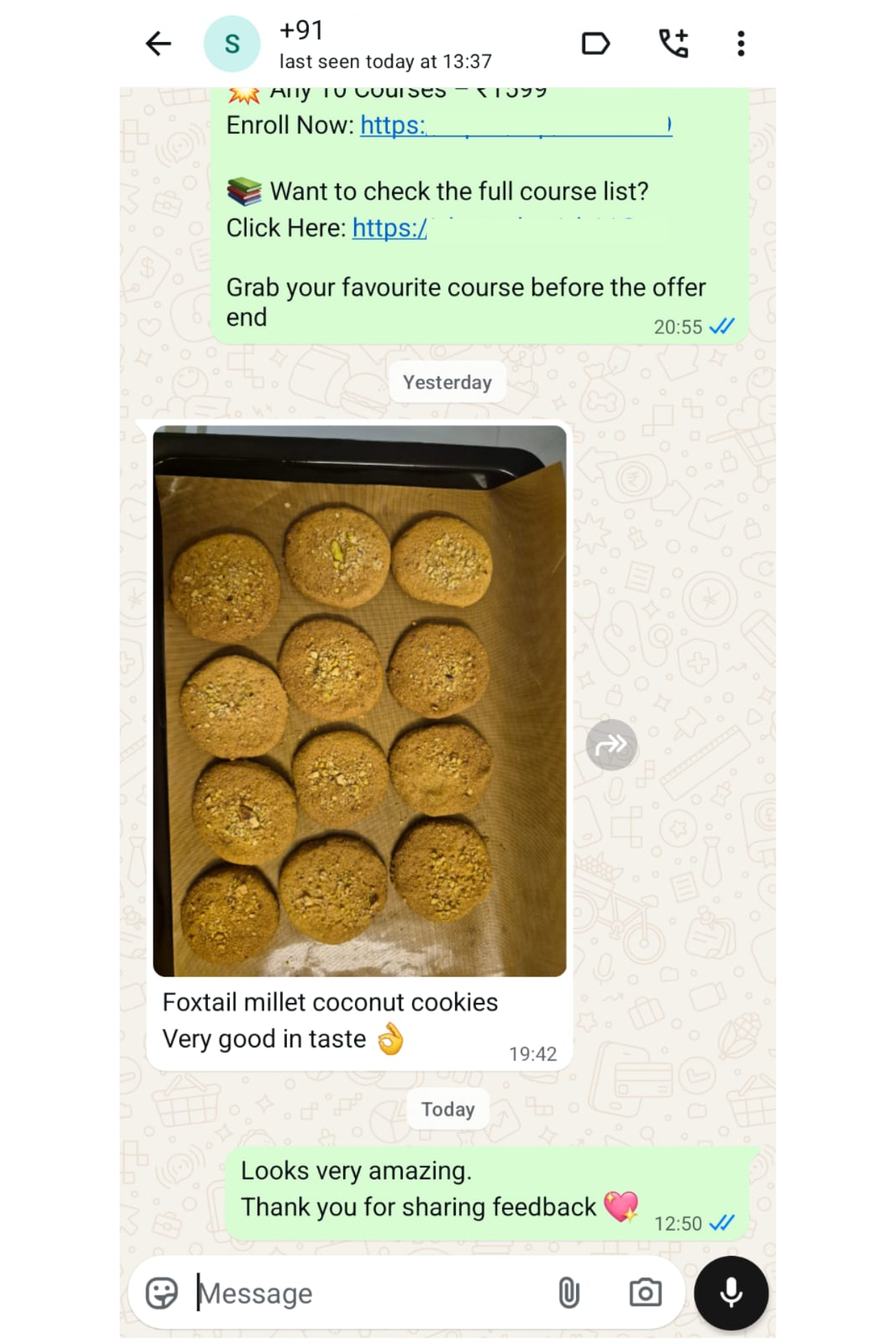View the cookies photo full screen
This screenshot has width=896, height=1344.
tap(359, 700)
